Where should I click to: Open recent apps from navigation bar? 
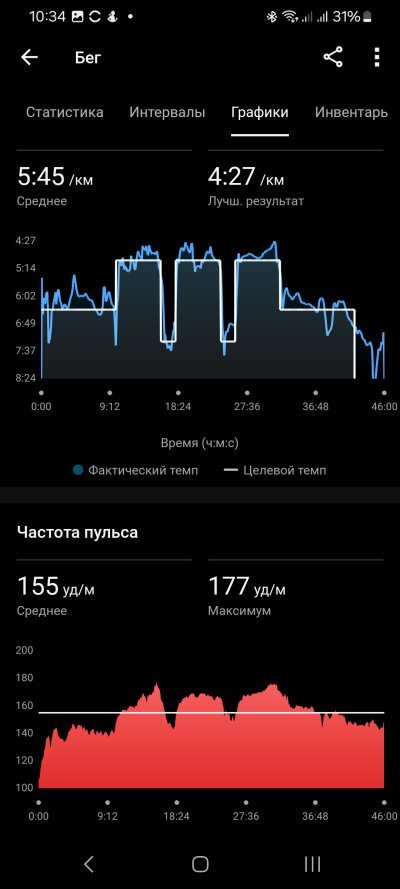click(x=312, y=864)
